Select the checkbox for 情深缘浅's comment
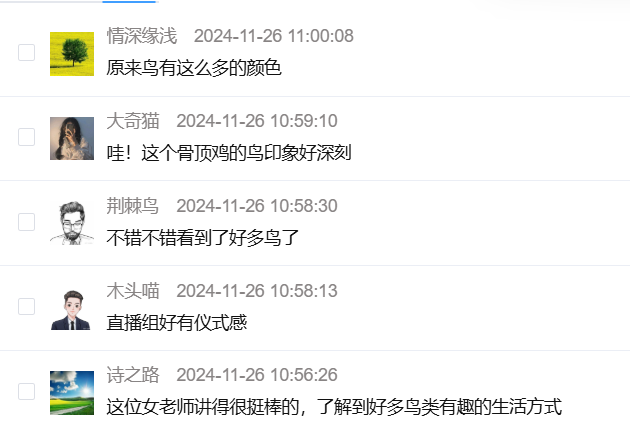Image resolution: width=630 pixels, height=434 pixels. (27, 53)
